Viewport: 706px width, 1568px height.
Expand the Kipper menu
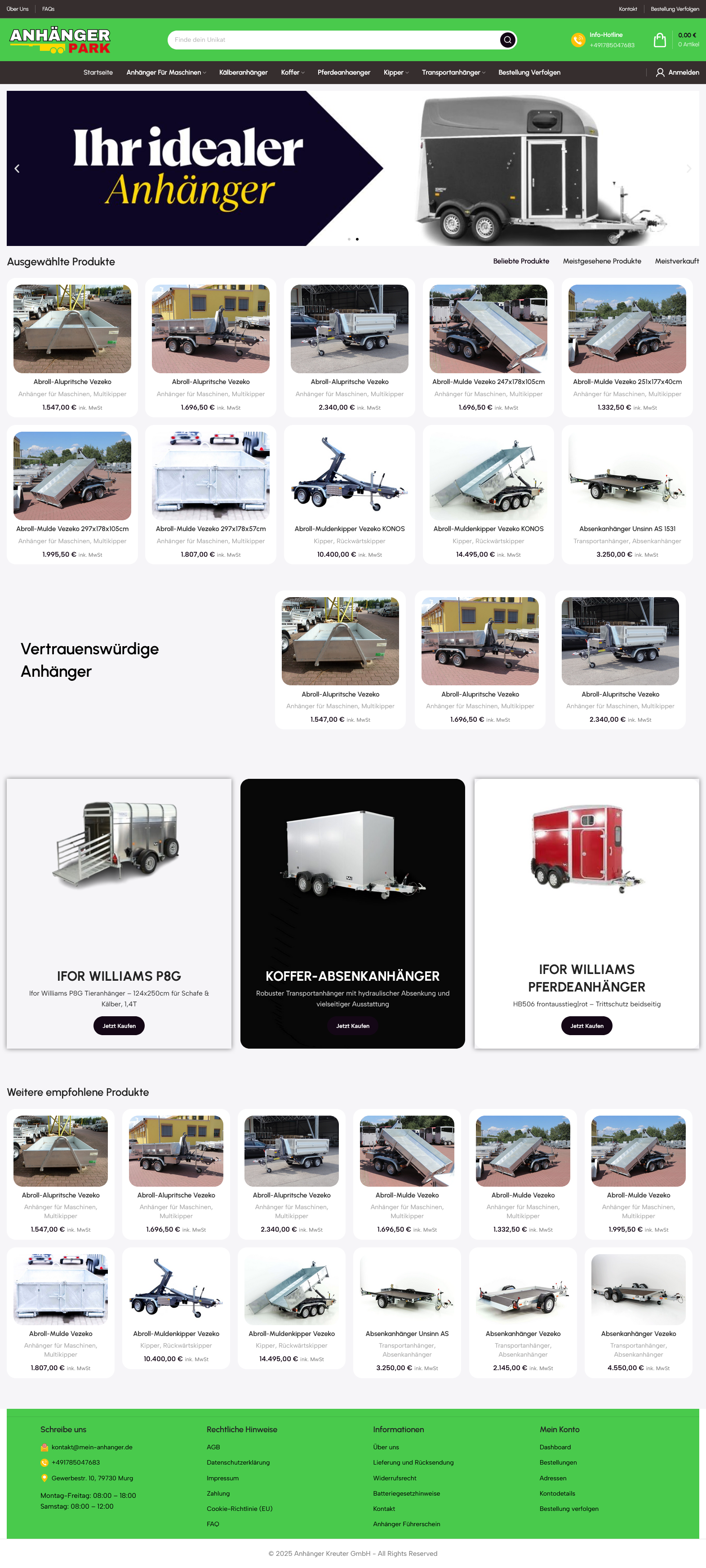coord(396,72)
